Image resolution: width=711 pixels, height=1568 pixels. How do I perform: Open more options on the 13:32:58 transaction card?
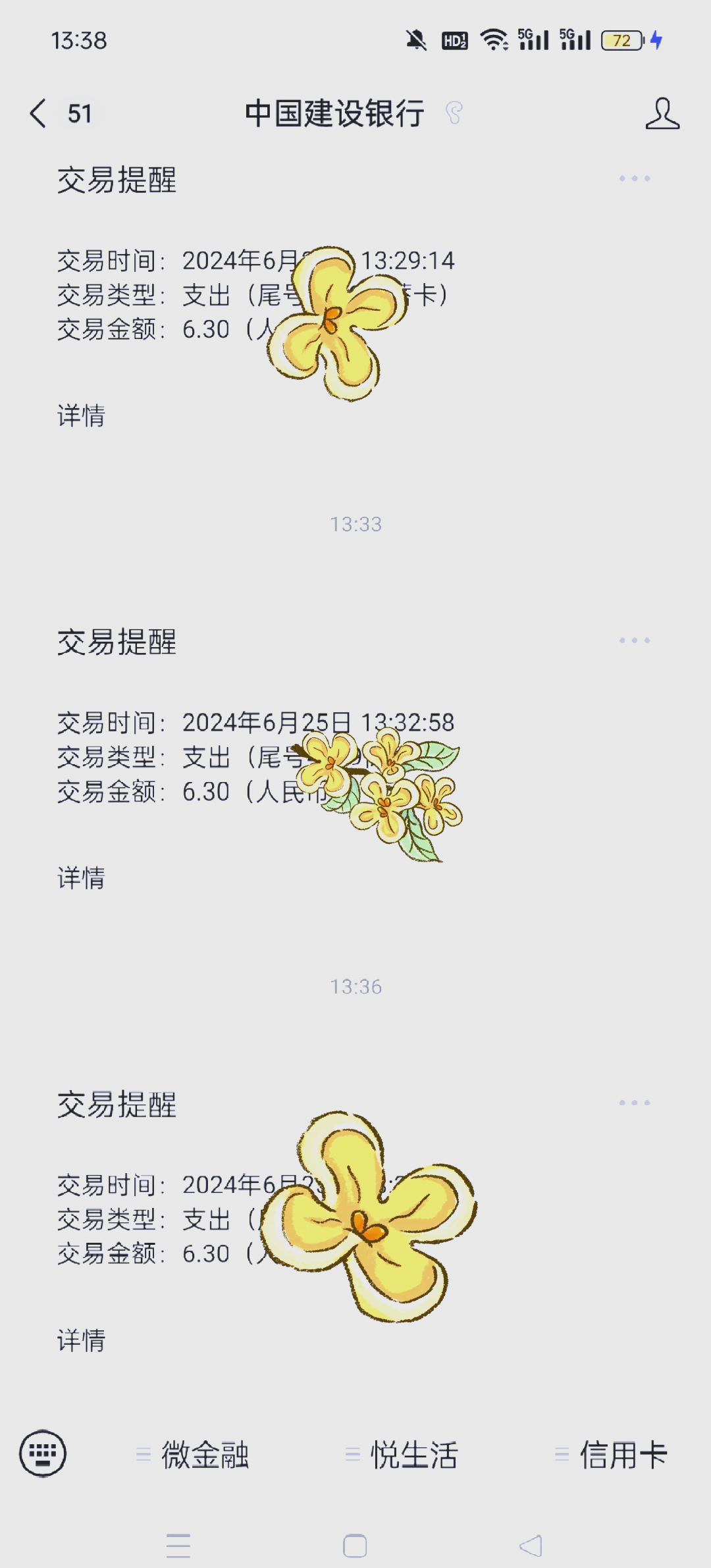(x=634, y=639)
